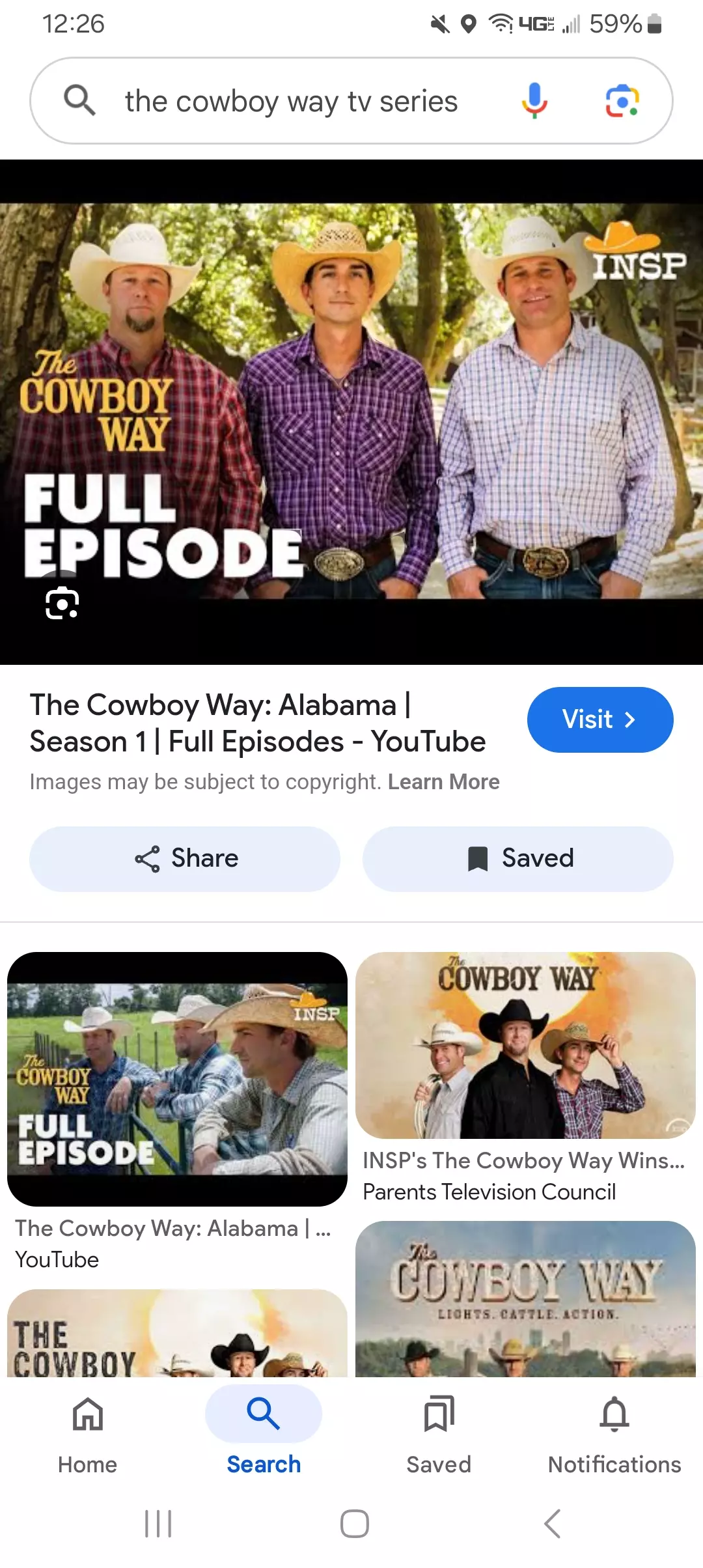Open The Cowboy Way: Alabama YouTube result
The height and width of the screenshot is (1568, 703).
click(x=177, y=1079)
